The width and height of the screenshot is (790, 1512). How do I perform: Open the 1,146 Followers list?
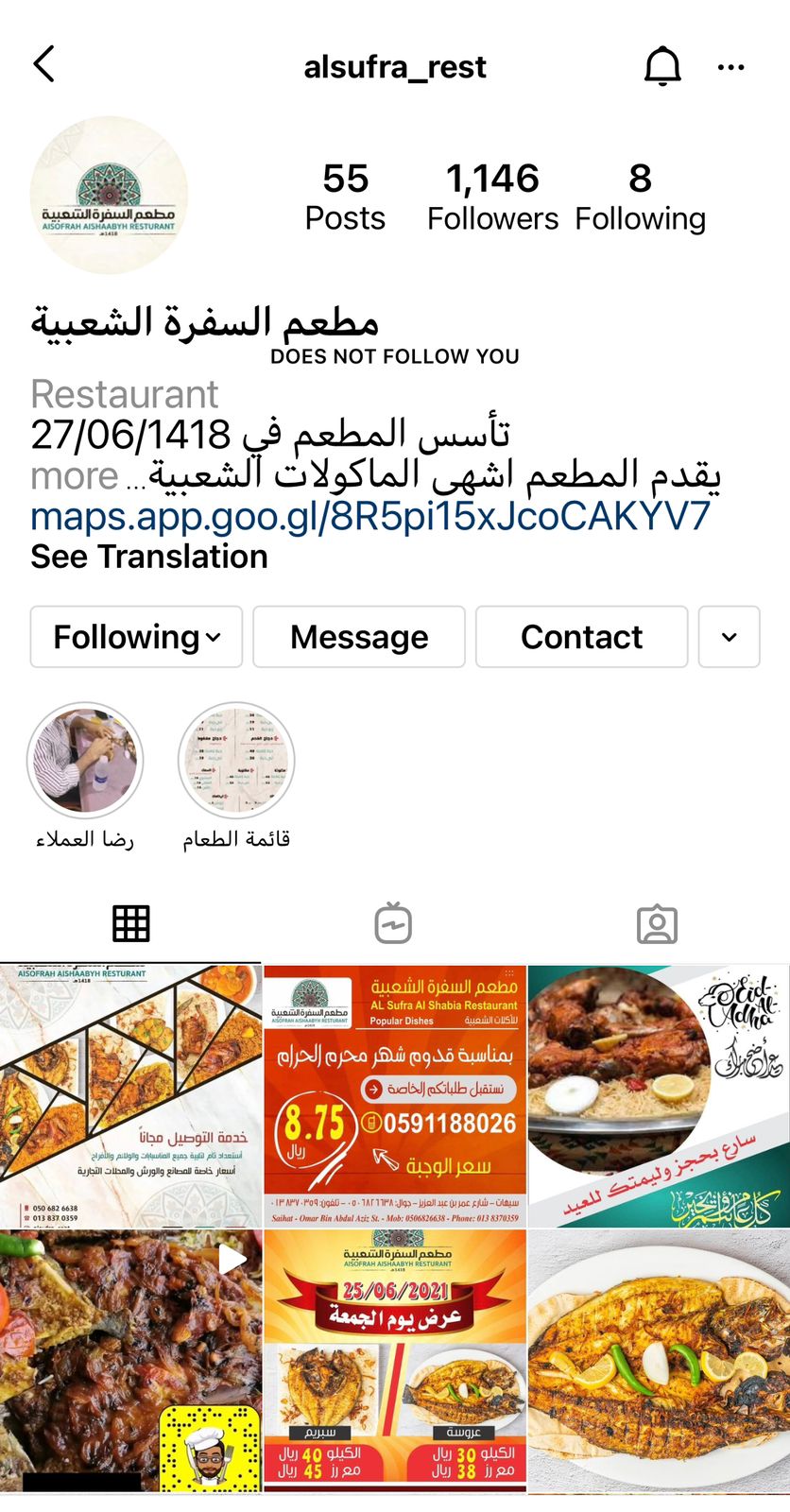click(492, 197)
